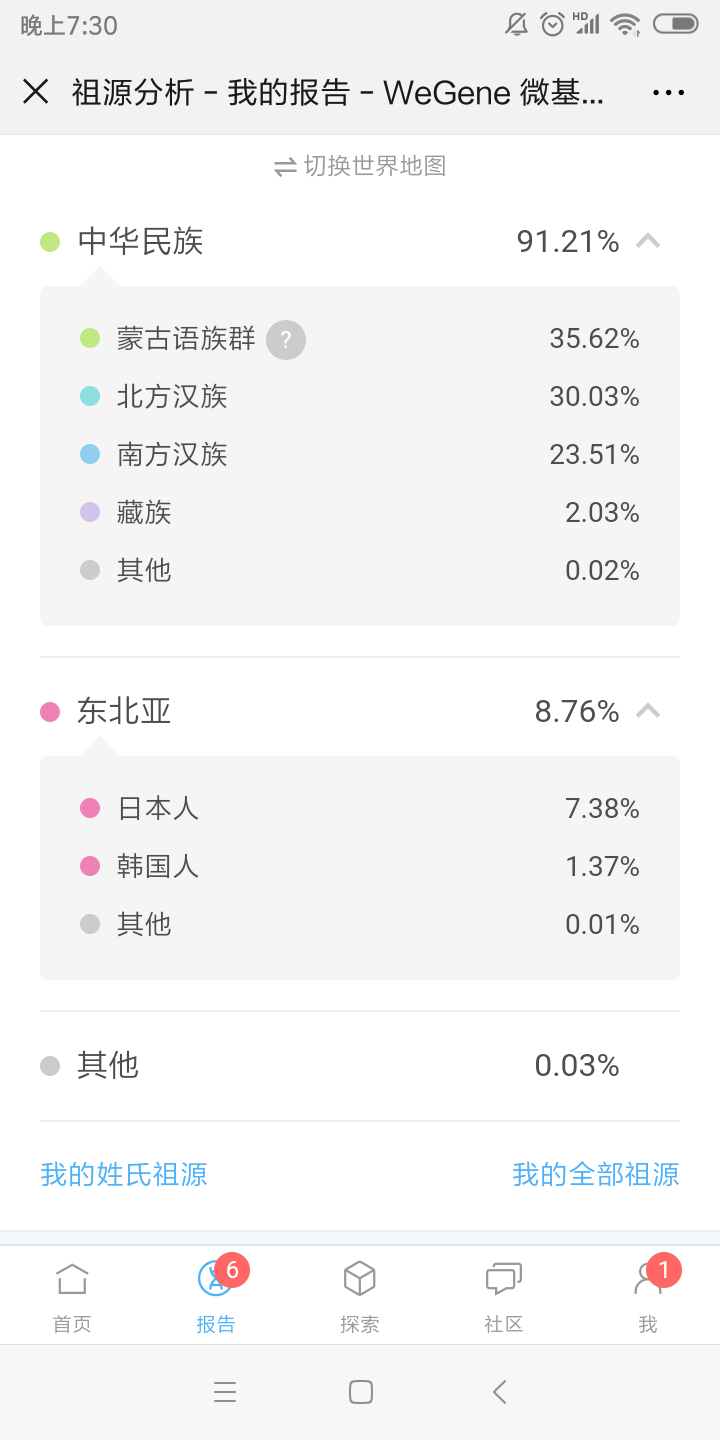Open the three-dot overflow menu
The width and height of the screenshot is (720, 1440).
[x=668, y=93]
